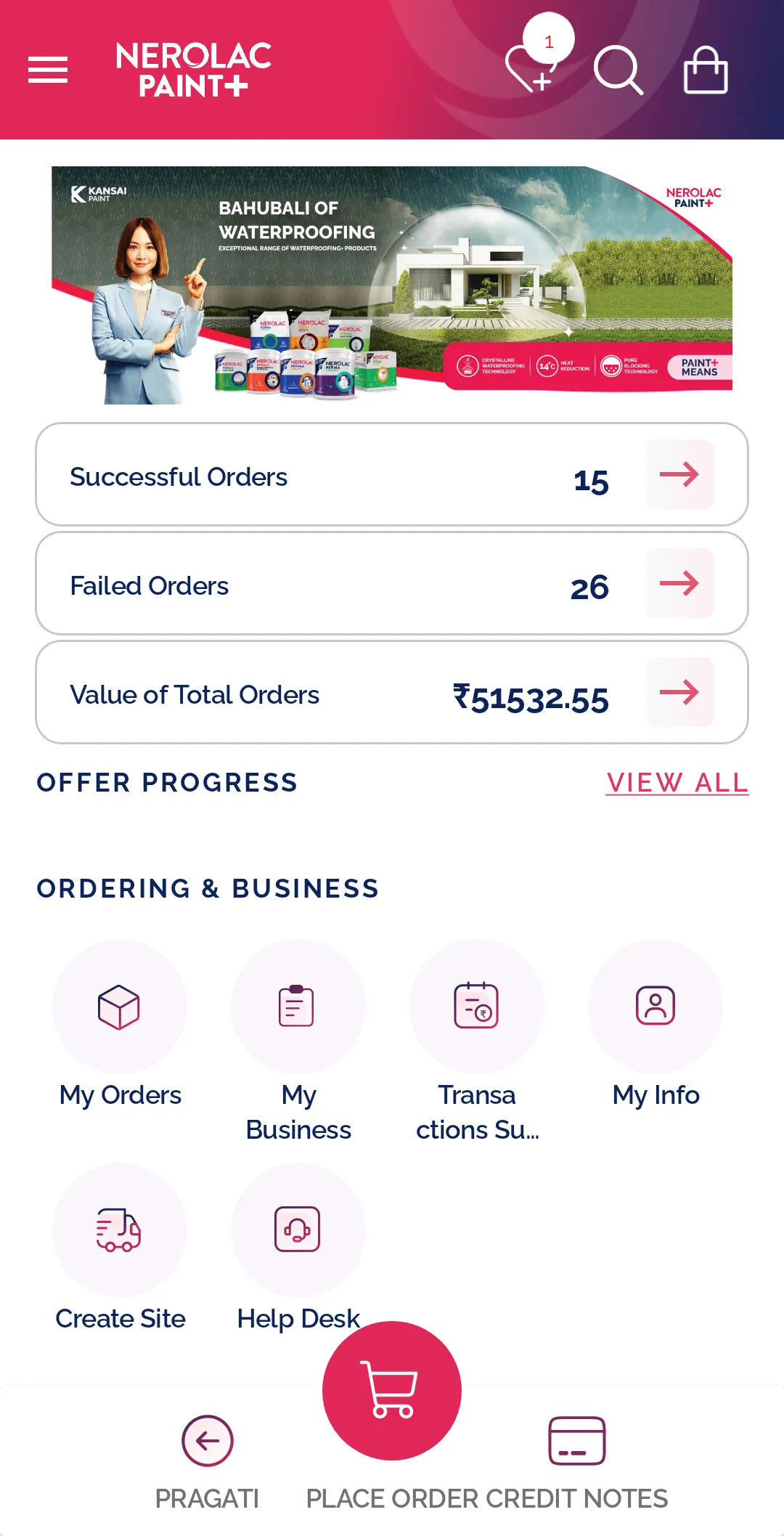
Task: Open Help Desk
Action: (298, 1230)
